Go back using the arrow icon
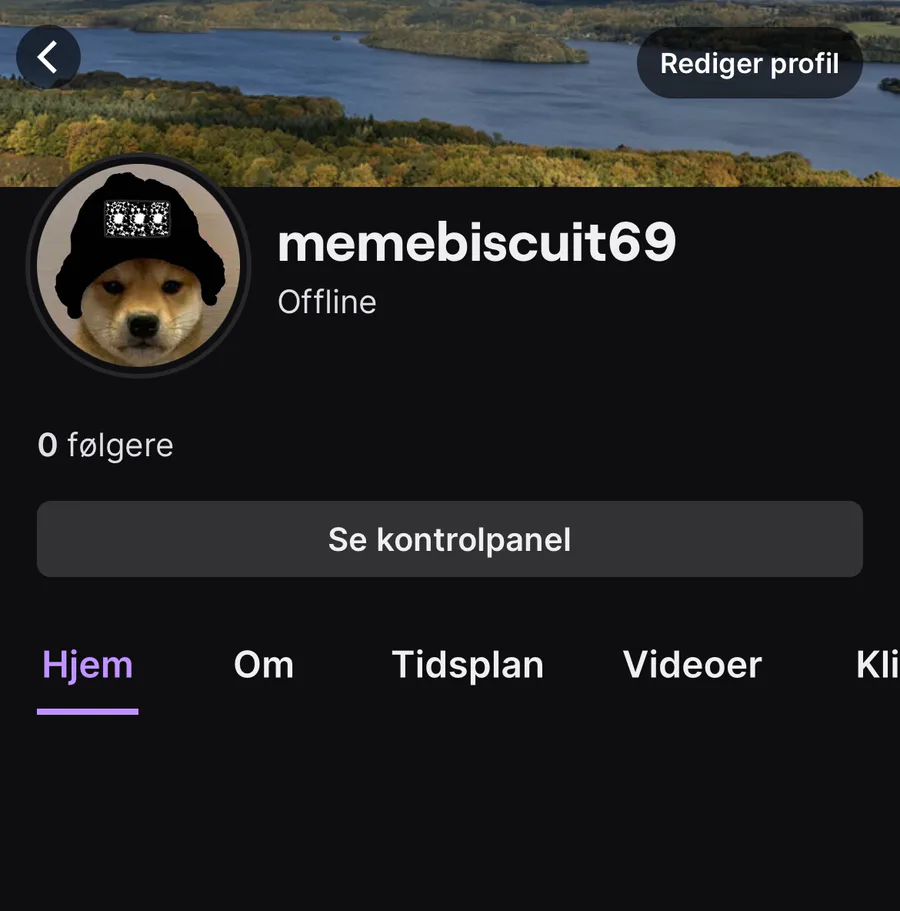Screen dimensions: 900x911 click(48, 57)
